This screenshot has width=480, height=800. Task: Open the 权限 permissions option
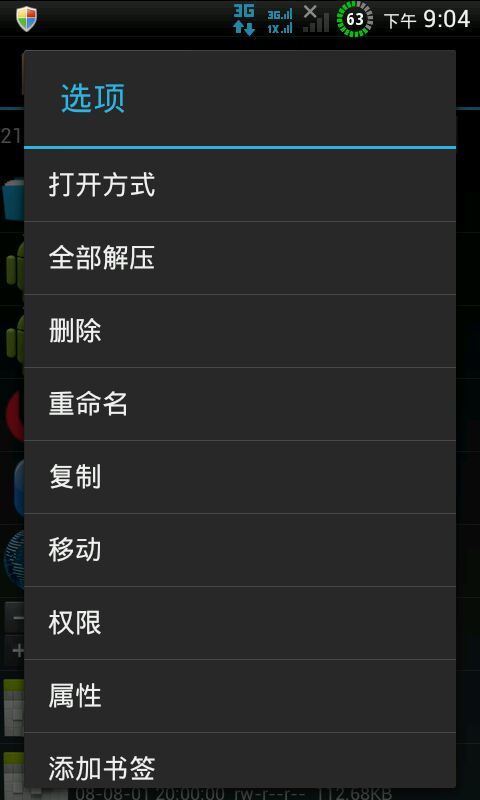coord(240,623)
